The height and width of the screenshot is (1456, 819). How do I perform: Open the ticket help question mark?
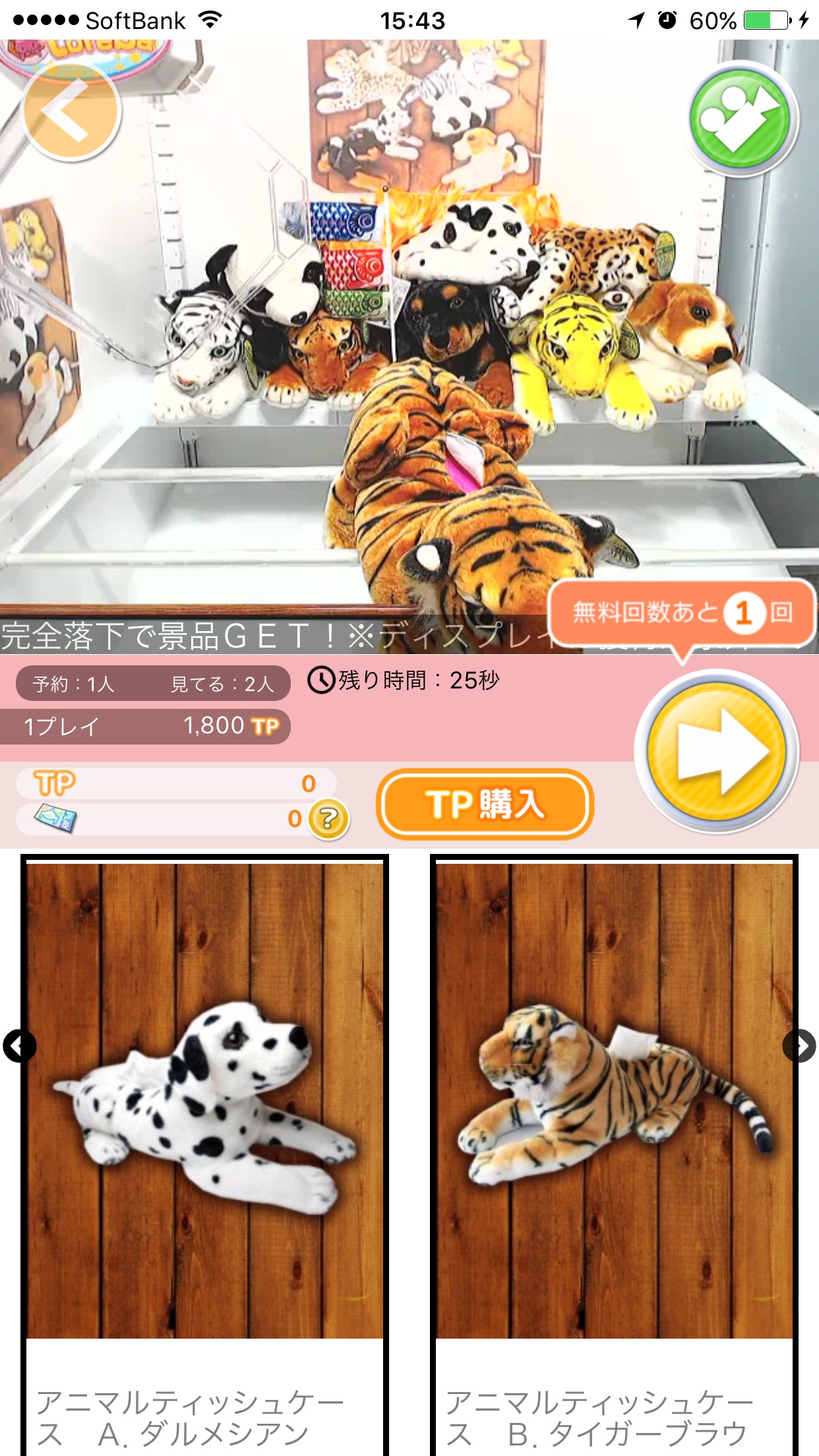pyautogui.click(x=328, y=819)
